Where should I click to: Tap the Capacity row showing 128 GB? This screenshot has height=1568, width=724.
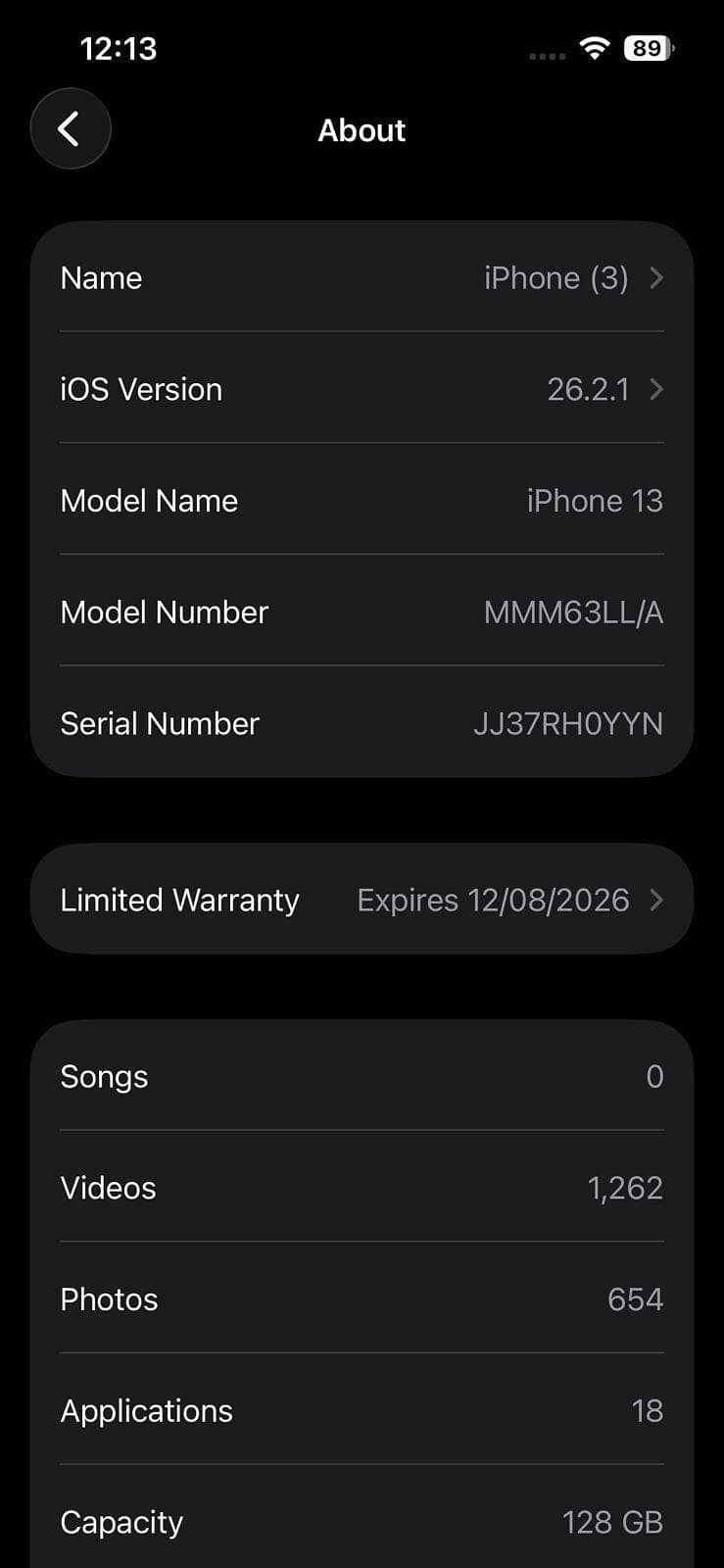pos(362,1522)
